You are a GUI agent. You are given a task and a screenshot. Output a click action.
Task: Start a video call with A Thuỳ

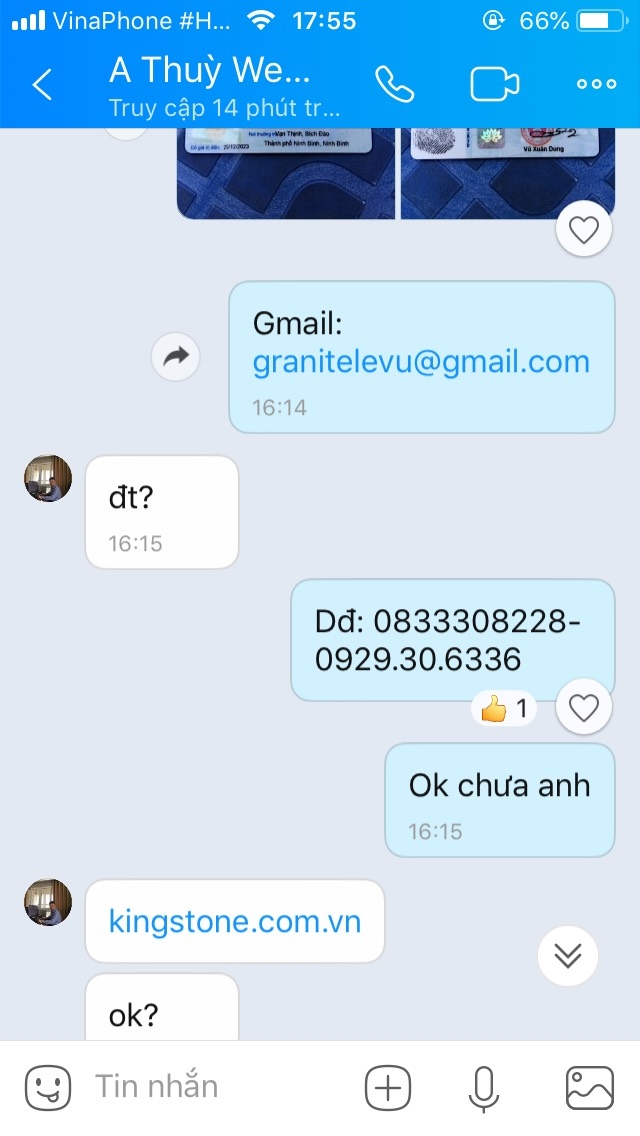pyautogui.click(x=494, y=85)
